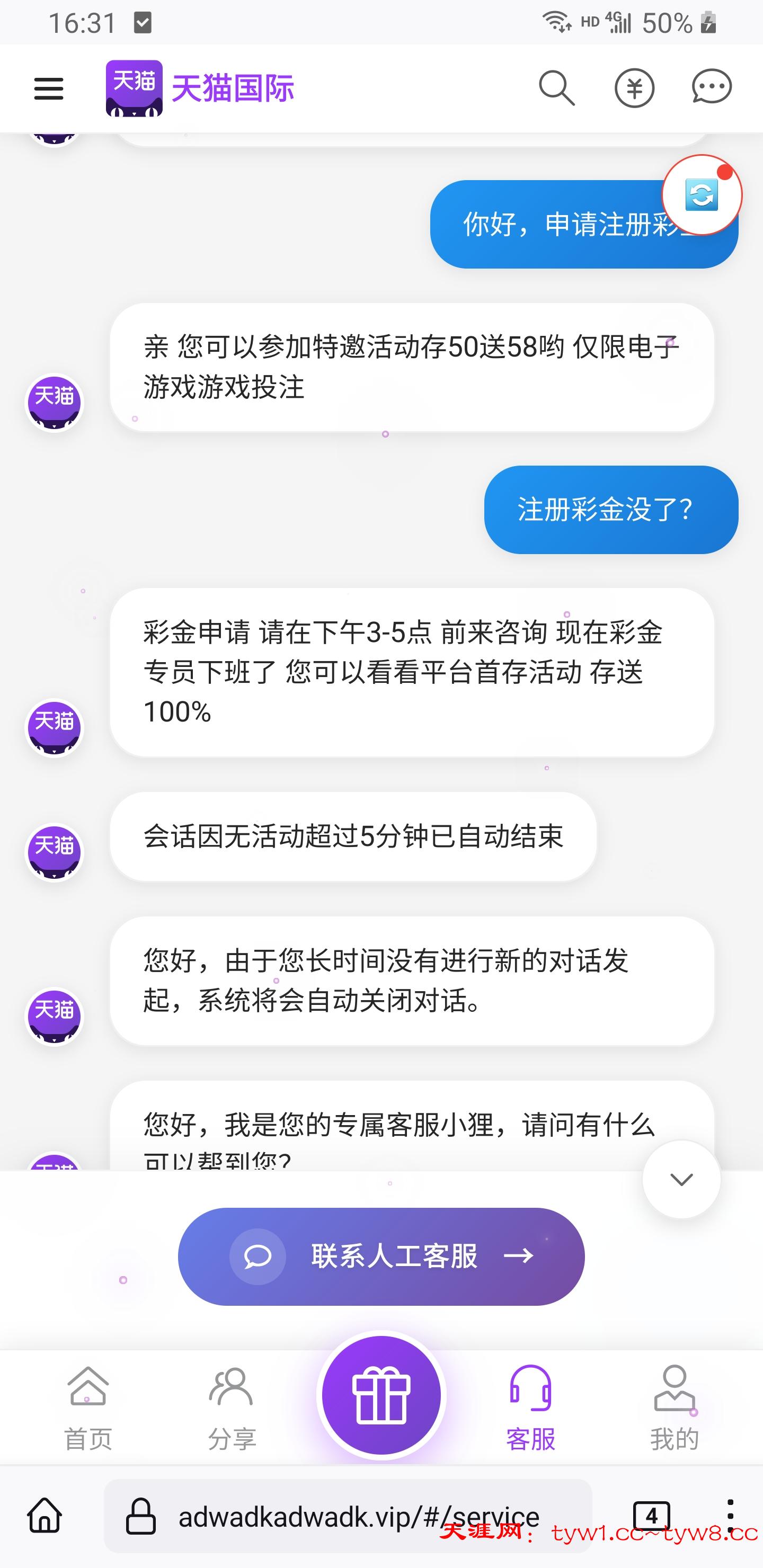Screen dimensions: 763x1568
Task: Open the browser tab switcher showing 4
Action: point(652,1516)
